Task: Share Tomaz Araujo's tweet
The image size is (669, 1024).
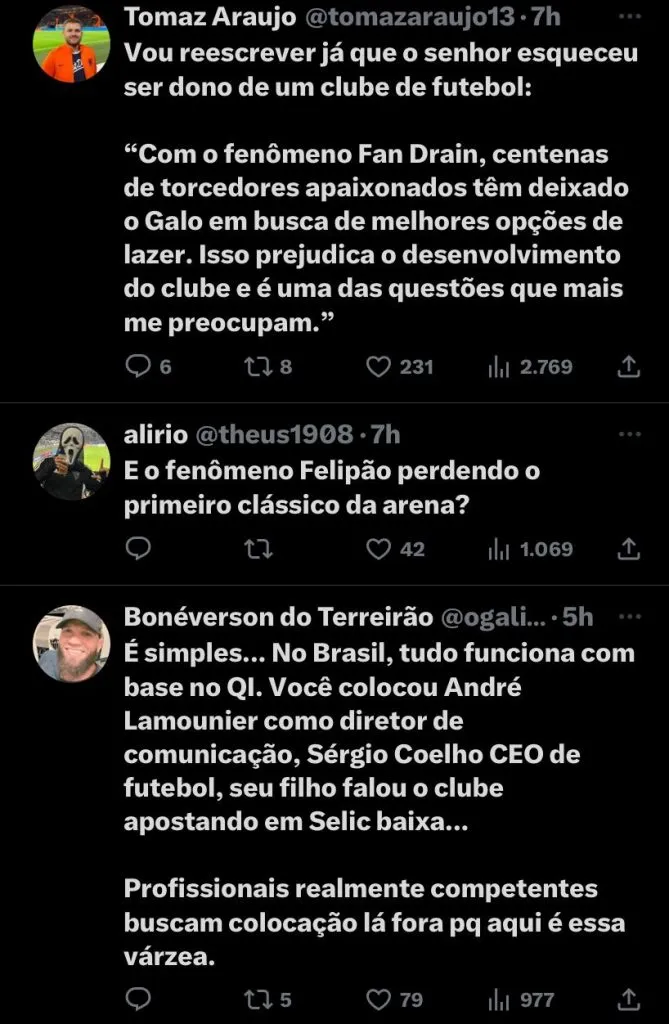Action: point(628,367)
